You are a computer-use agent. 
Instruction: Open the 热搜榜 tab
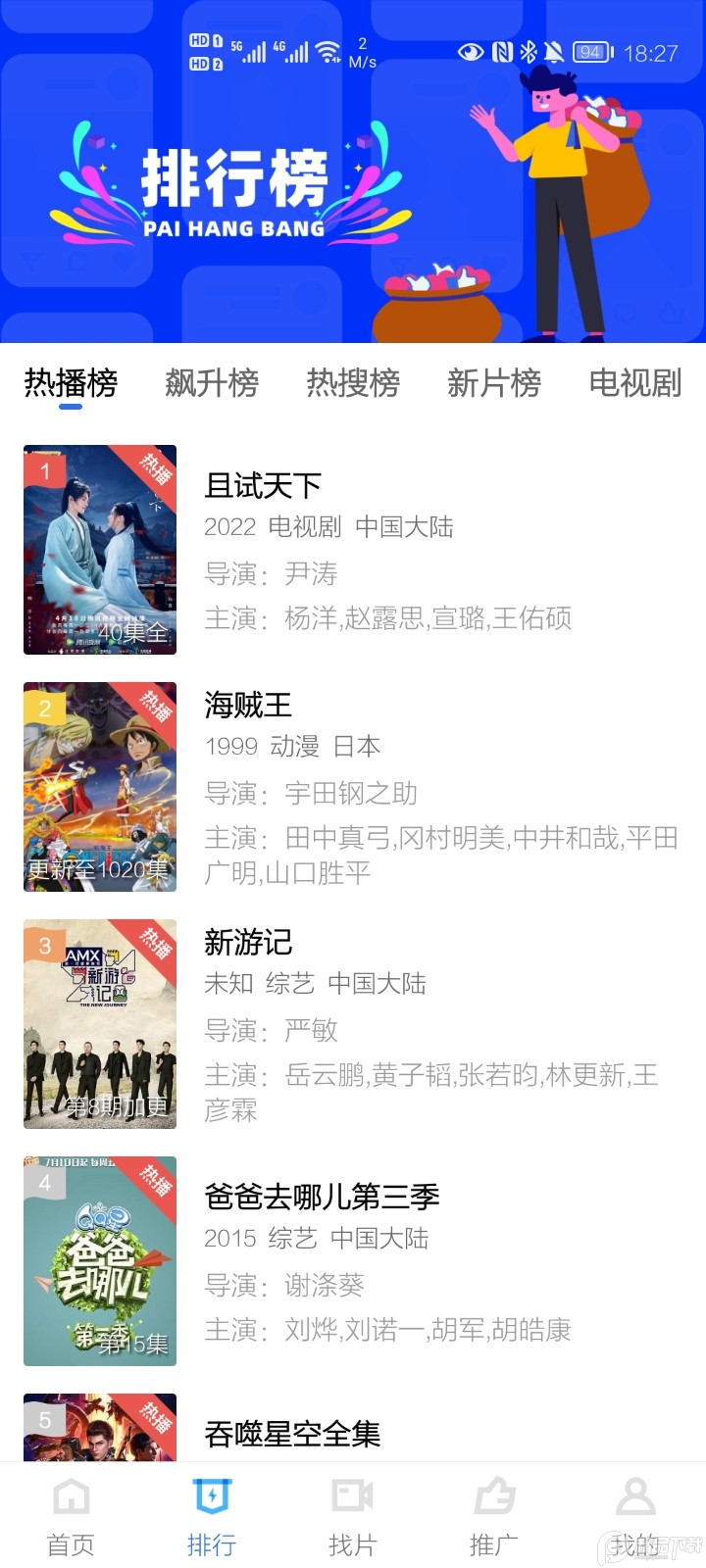354,384
